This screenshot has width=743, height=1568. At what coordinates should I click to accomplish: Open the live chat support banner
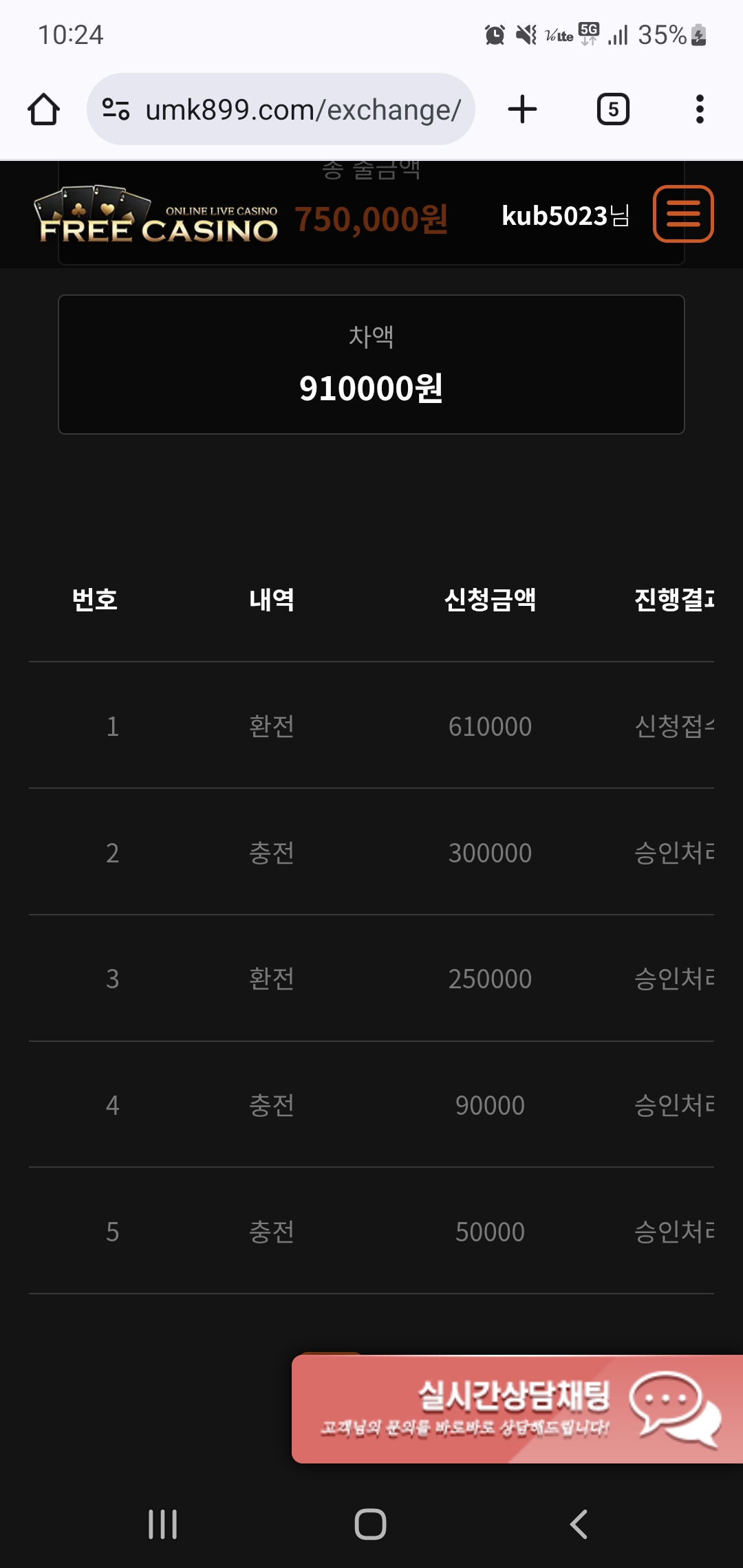click(516, 1408)
